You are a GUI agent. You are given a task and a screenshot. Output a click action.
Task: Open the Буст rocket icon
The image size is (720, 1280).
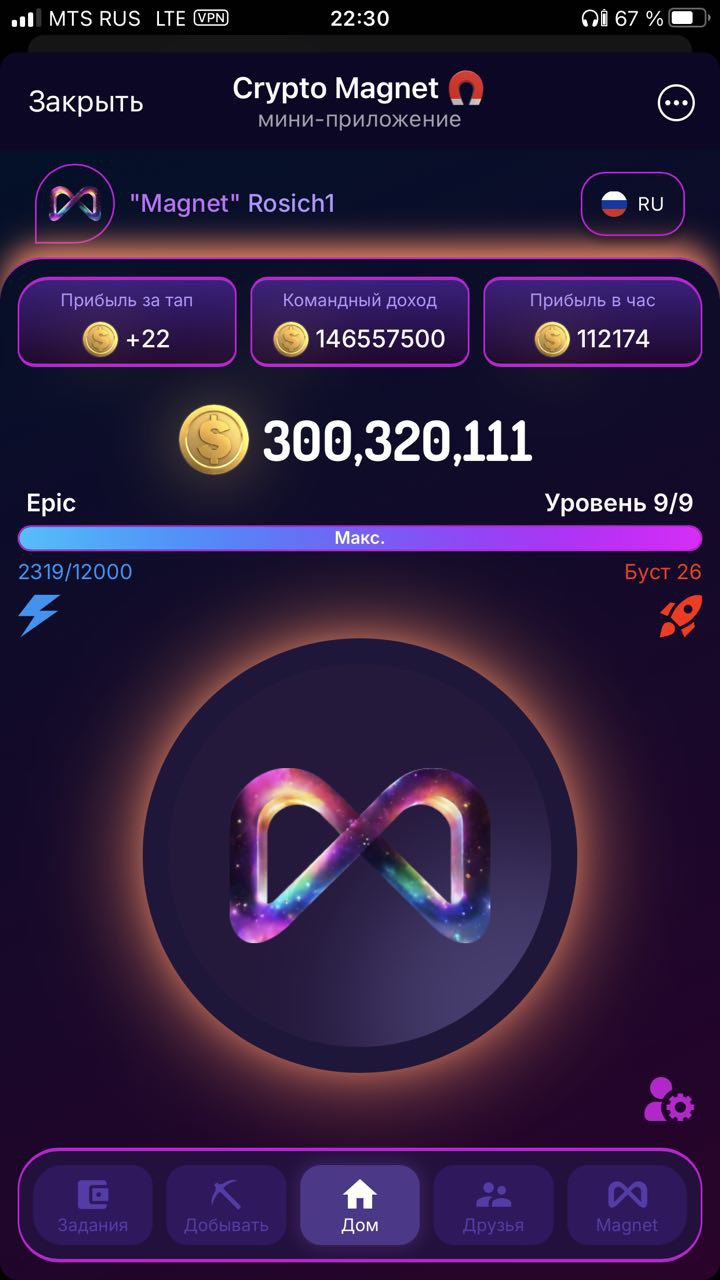[x=679, y=617]
